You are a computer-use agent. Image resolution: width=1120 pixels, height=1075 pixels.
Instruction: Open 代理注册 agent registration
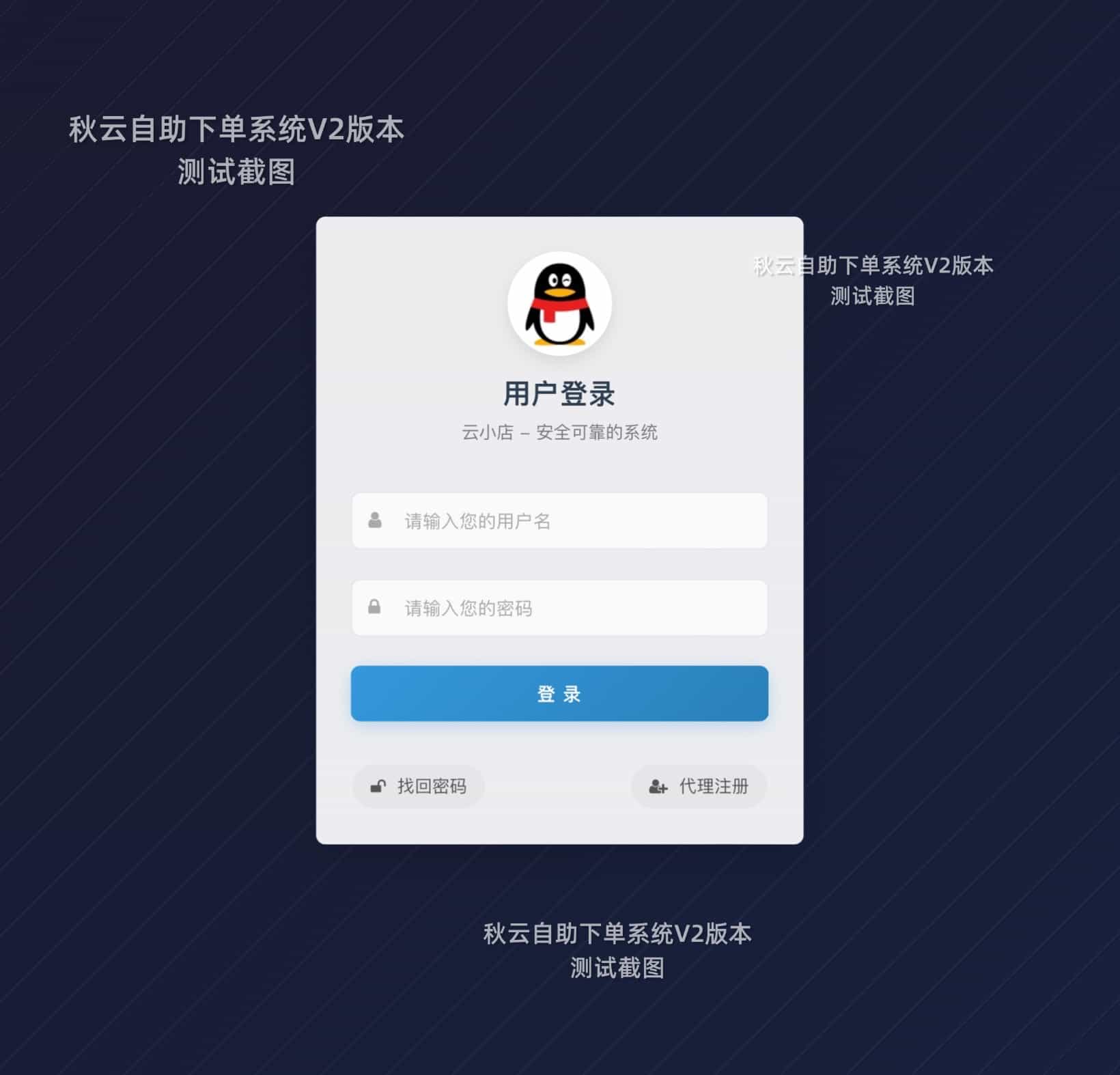coord(699,786)
